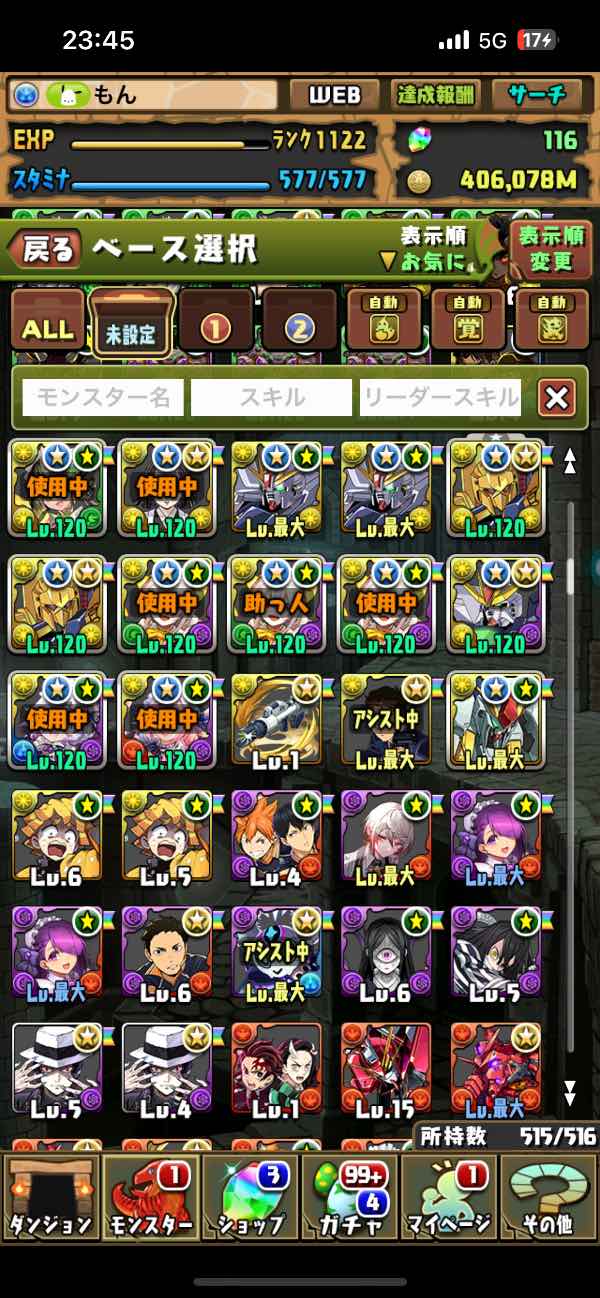Image resolution: width=600 pixels, height=1298 pixels.
Task: Jump to top with double up arrow
Action: coord(570,460)
